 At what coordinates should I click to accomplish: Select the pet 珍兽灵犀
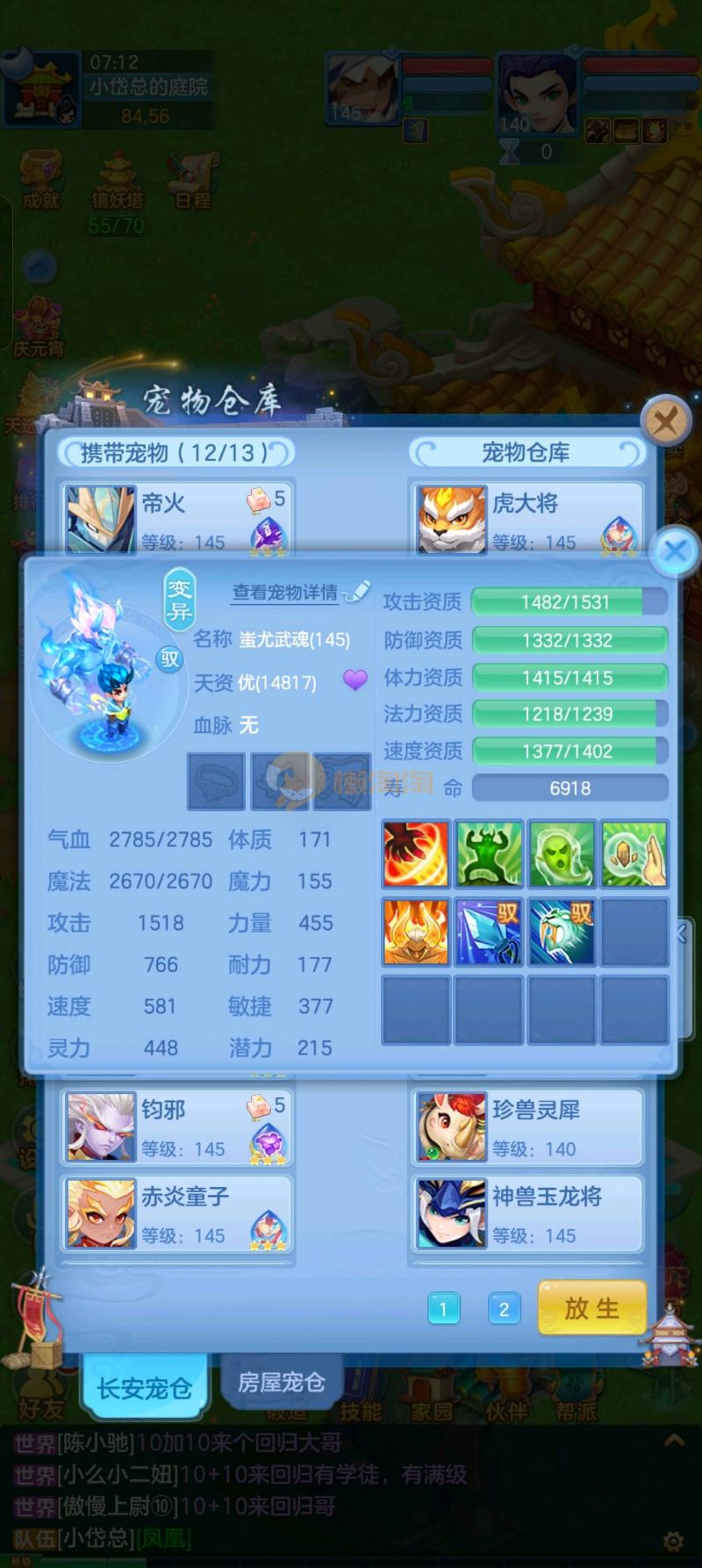pyautogui.click(x=526, y=1127)
